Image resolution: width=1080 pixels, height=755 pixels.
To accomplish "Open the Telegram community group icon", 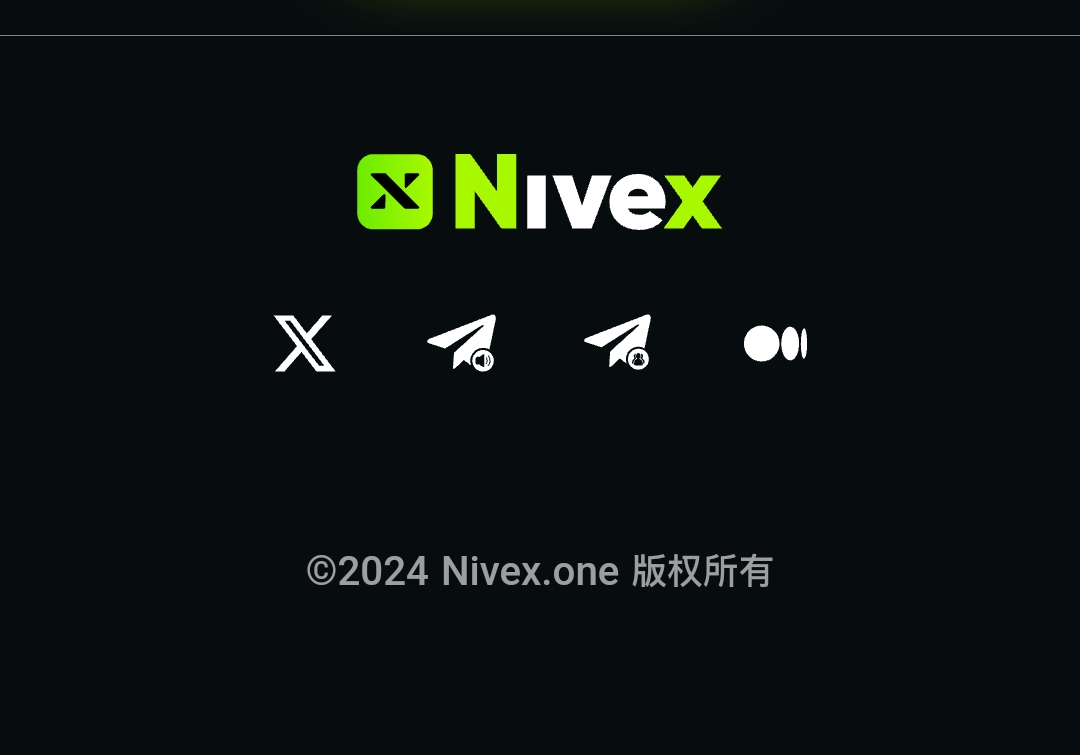I will 618,343.
